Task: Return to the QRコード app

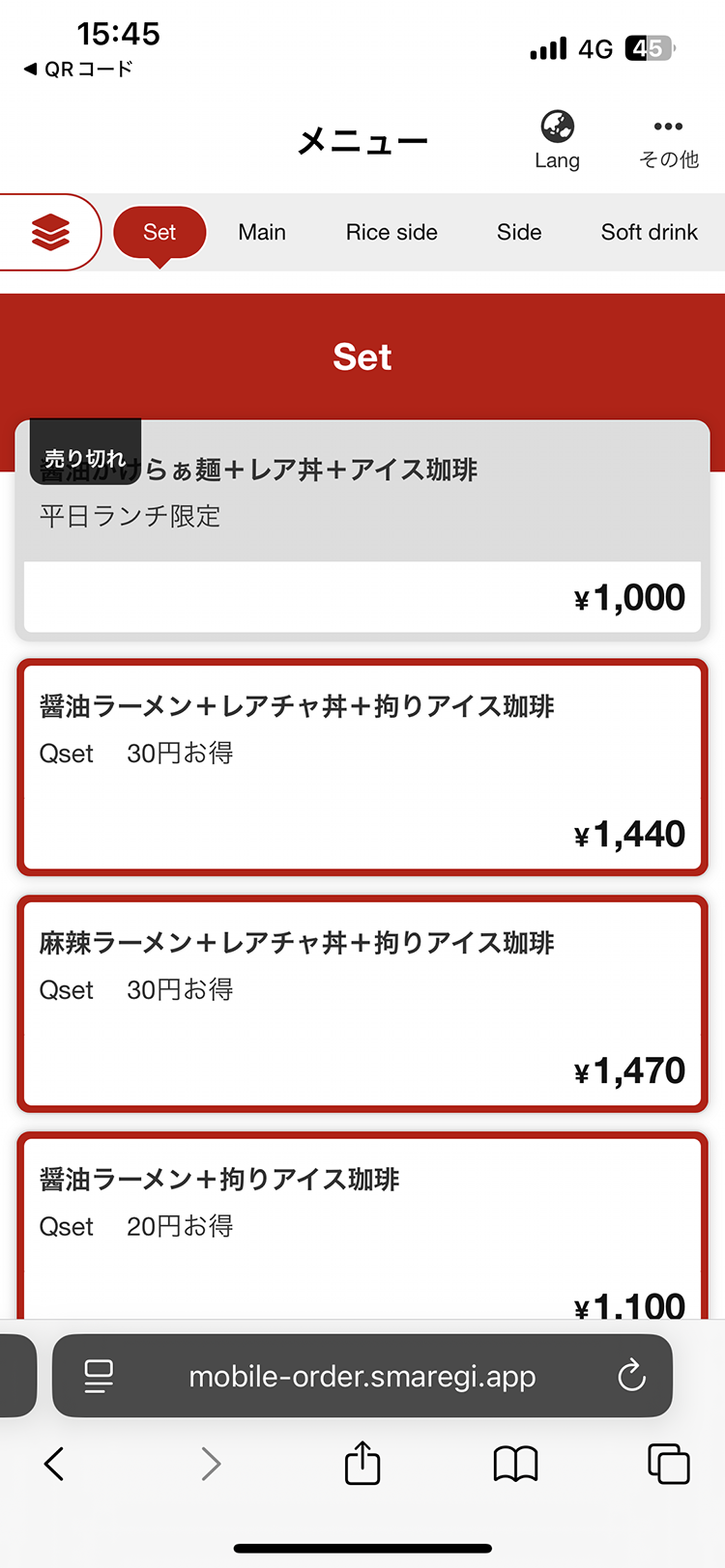Action: pos(77,69)
